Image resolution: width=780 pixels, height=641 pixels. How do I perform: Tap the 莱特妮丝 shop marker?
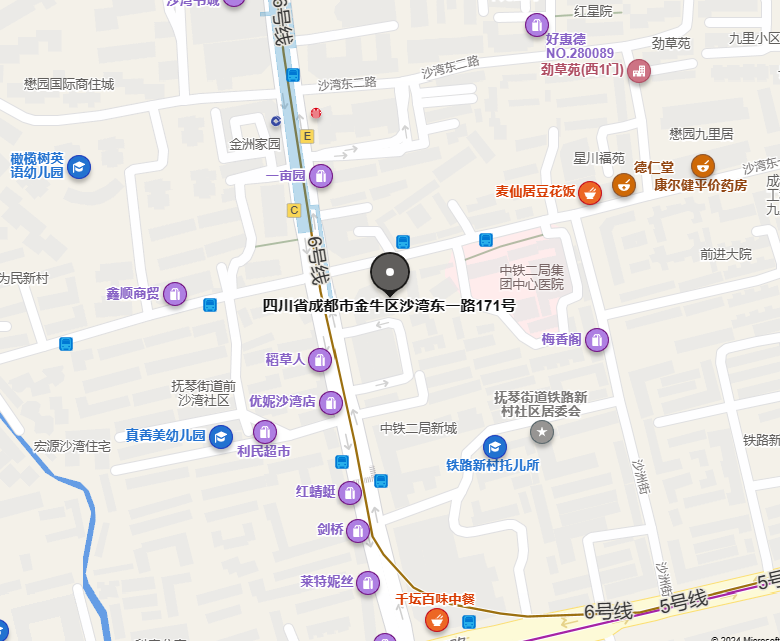click(x=368, y=582)
